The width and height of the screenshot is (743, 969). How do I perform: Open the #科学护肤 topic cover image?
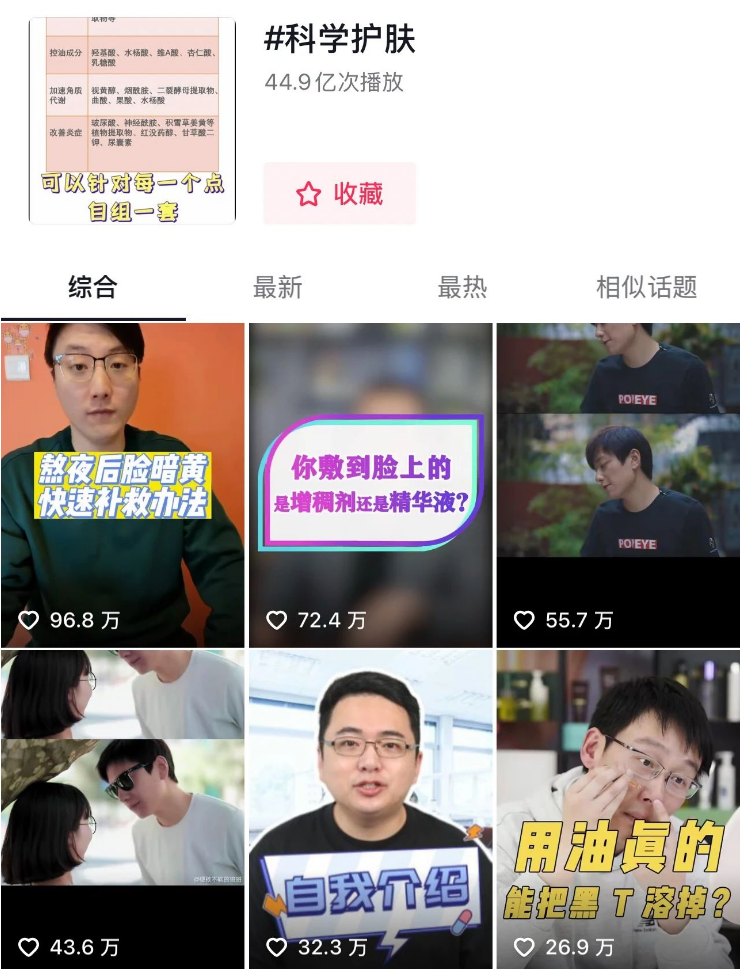tap(132, 120)
